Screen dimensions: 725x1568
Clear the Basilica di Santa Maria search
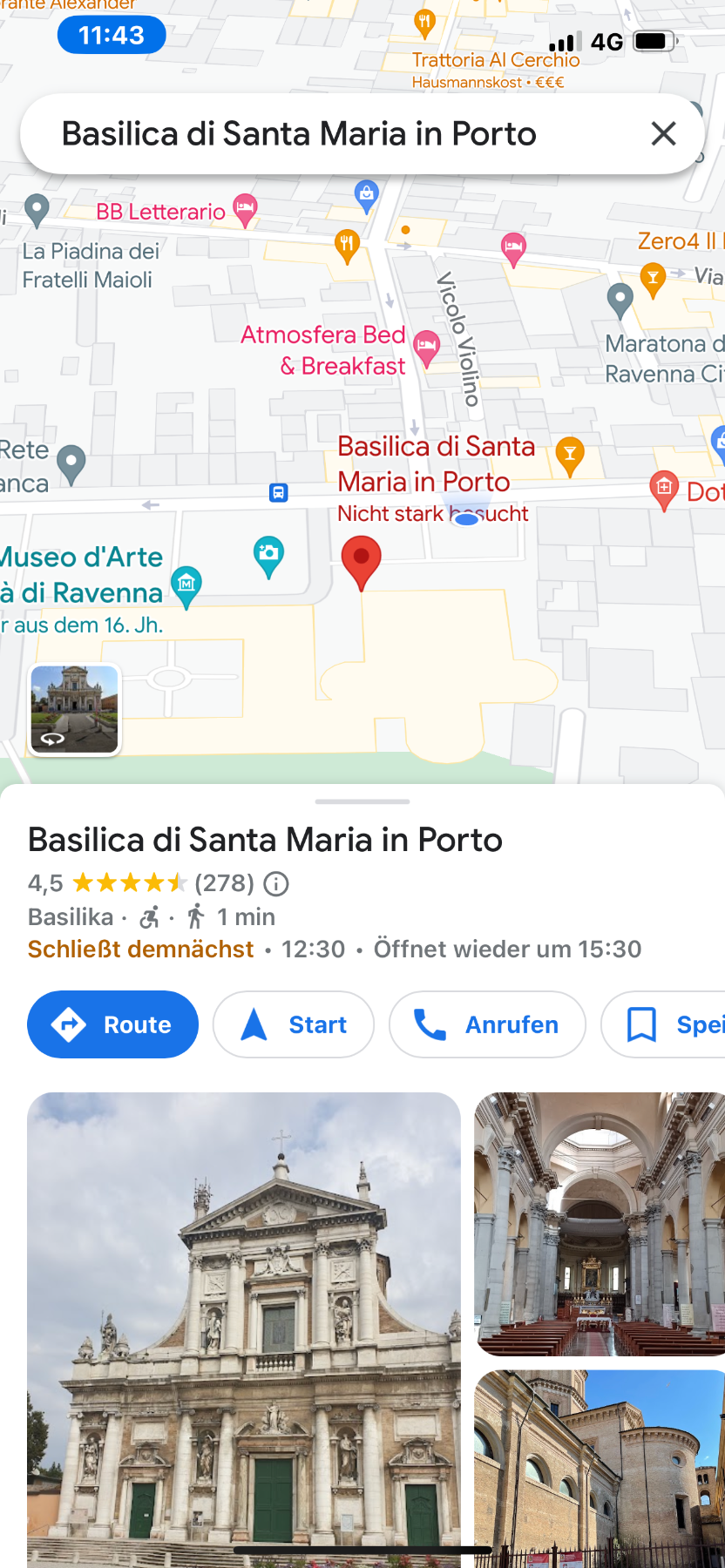tap(663, 134)
